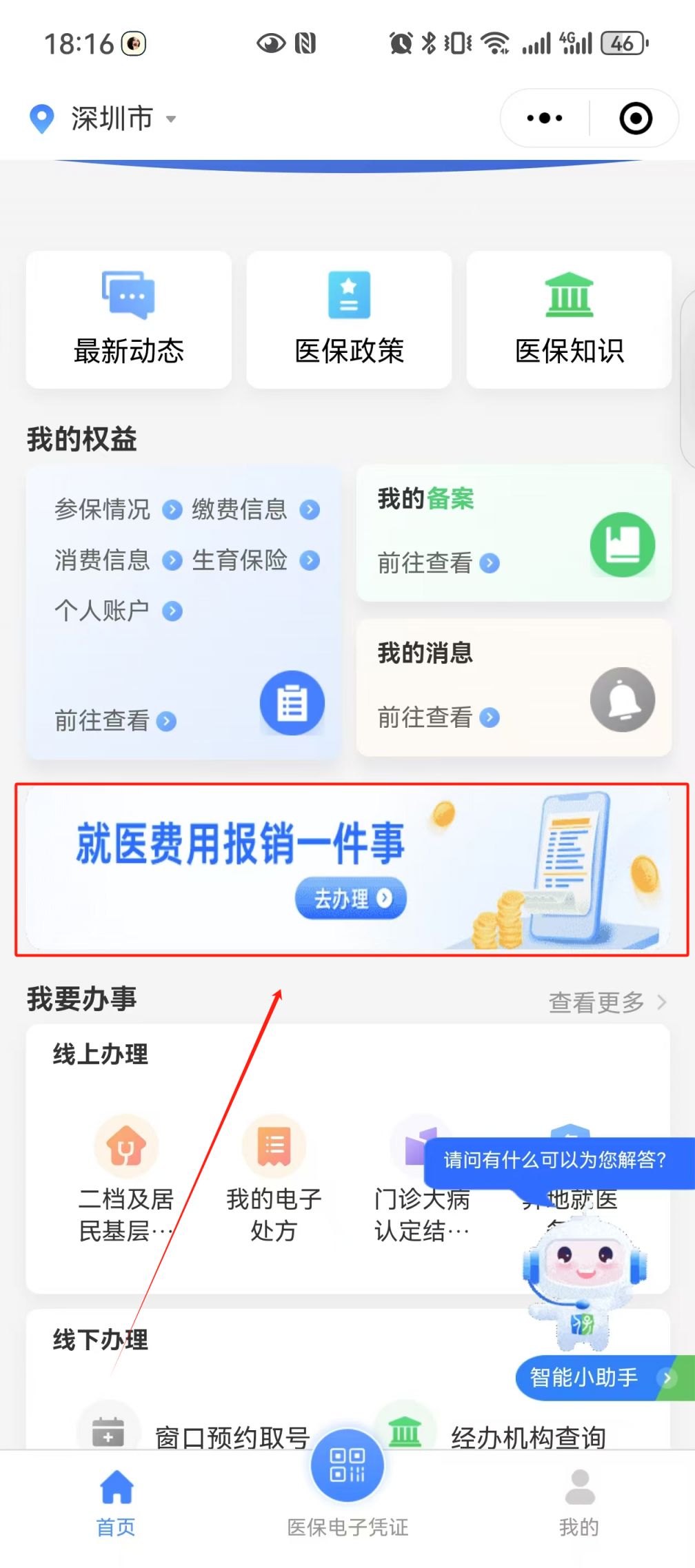
Task: Tap 去办理 on the 就医费用报销一件事 banner
Action: click(x=350, y=899)
